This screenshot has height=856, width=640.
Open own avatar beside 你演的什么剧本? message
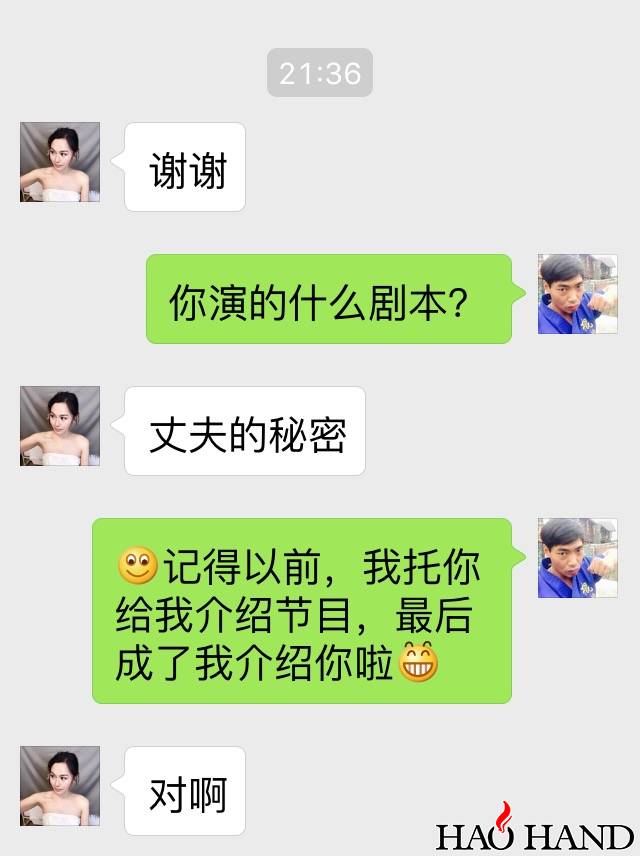pos(577,294)
